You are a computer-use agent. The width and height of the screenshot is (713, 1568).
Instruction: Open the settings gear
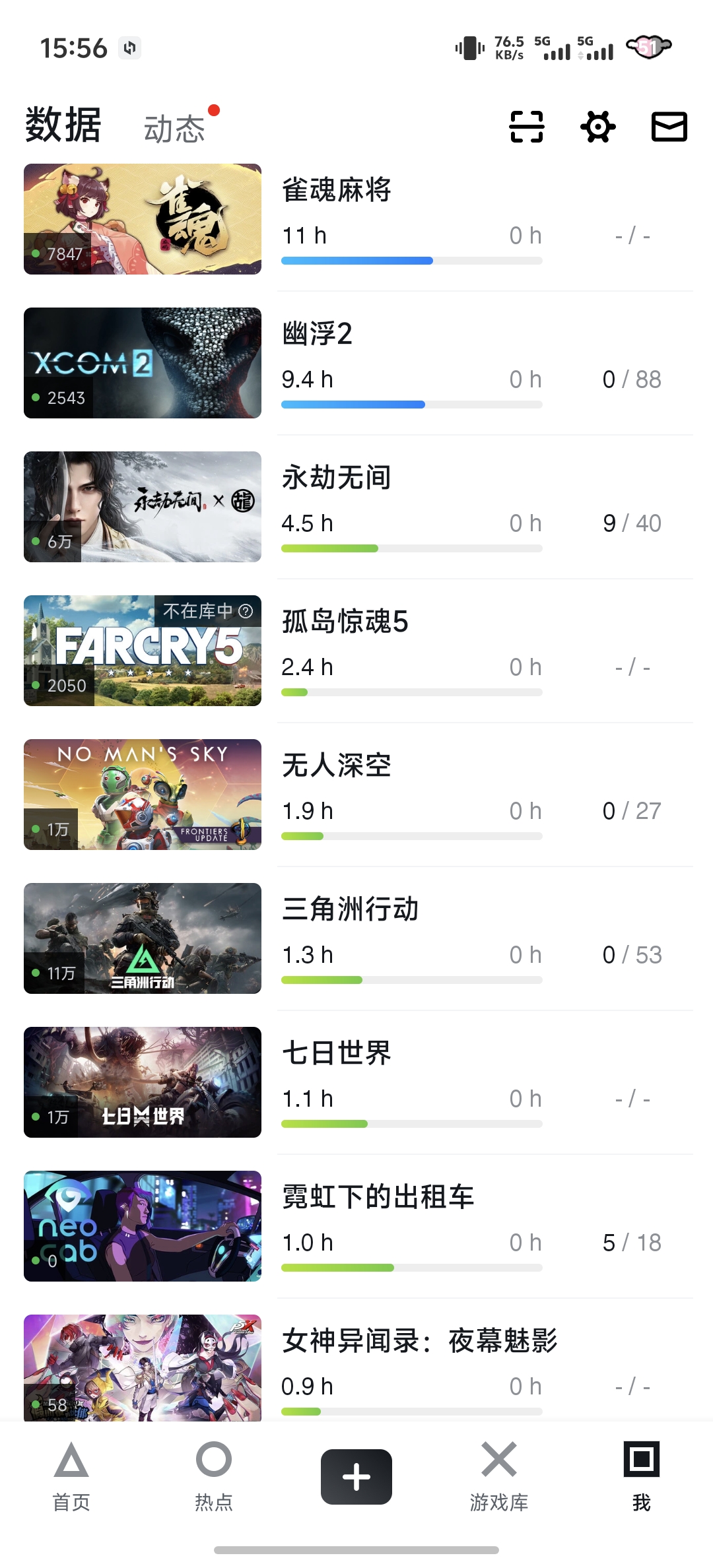point(597,127)
